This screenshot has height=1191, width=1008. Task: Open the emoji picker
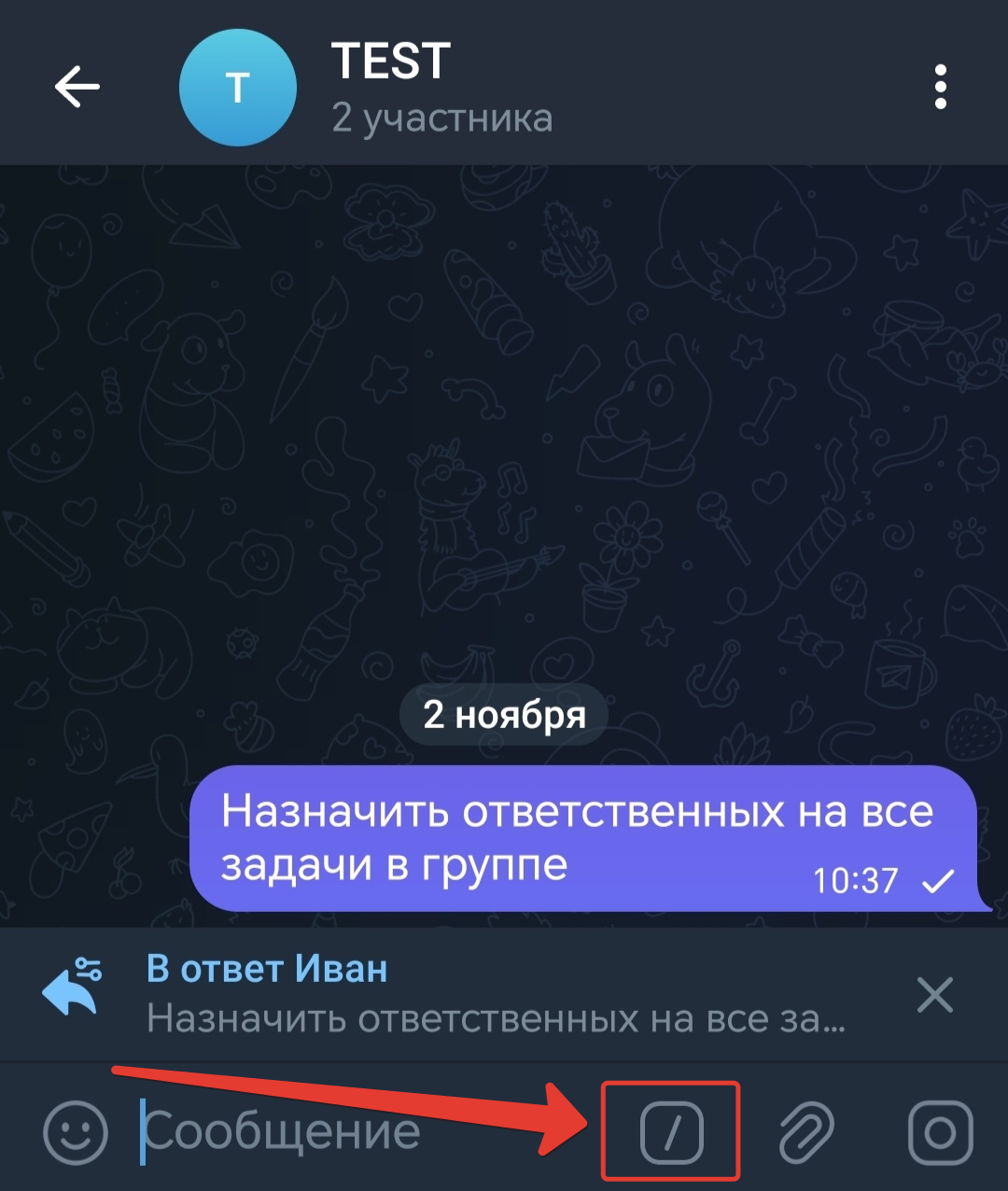(x=75, y=1132)
